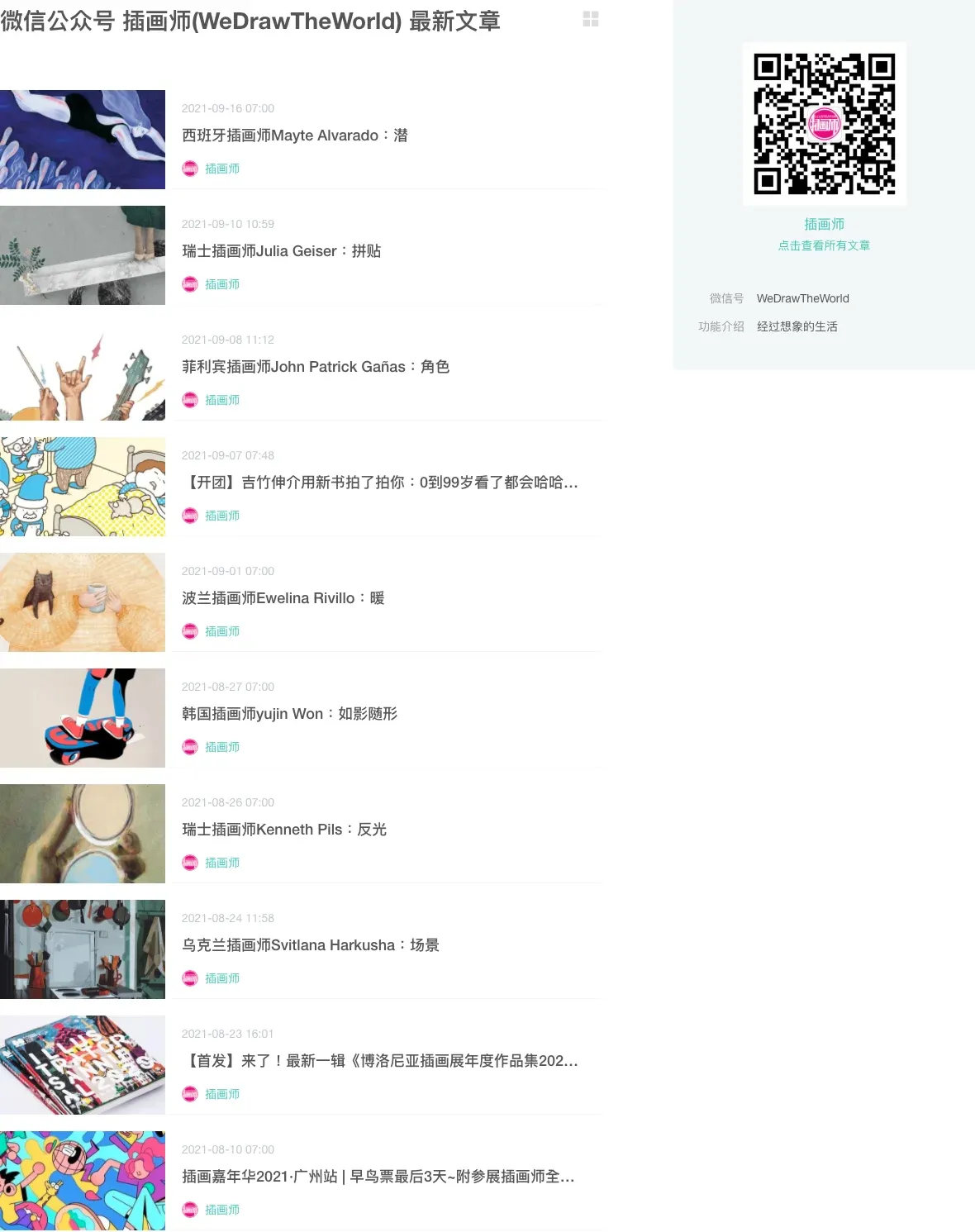975x1232 pixels.
Task: Open the 博洛尼亚插画展年度作品集 article
Action: (x=379, y=1061)
